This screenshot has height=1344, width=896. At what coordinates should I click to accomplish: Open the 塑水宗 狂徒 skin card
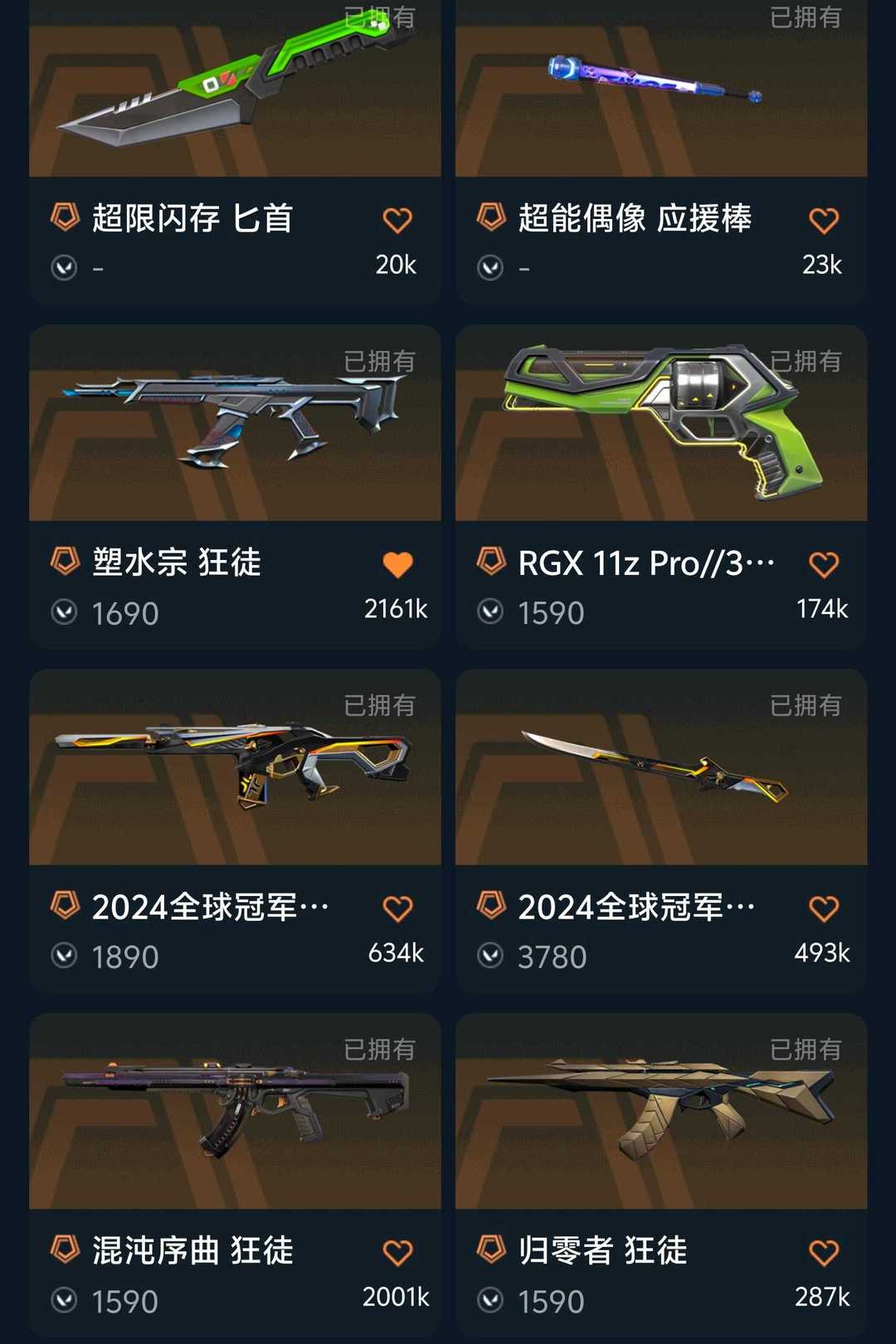click(x=235, y=431)
